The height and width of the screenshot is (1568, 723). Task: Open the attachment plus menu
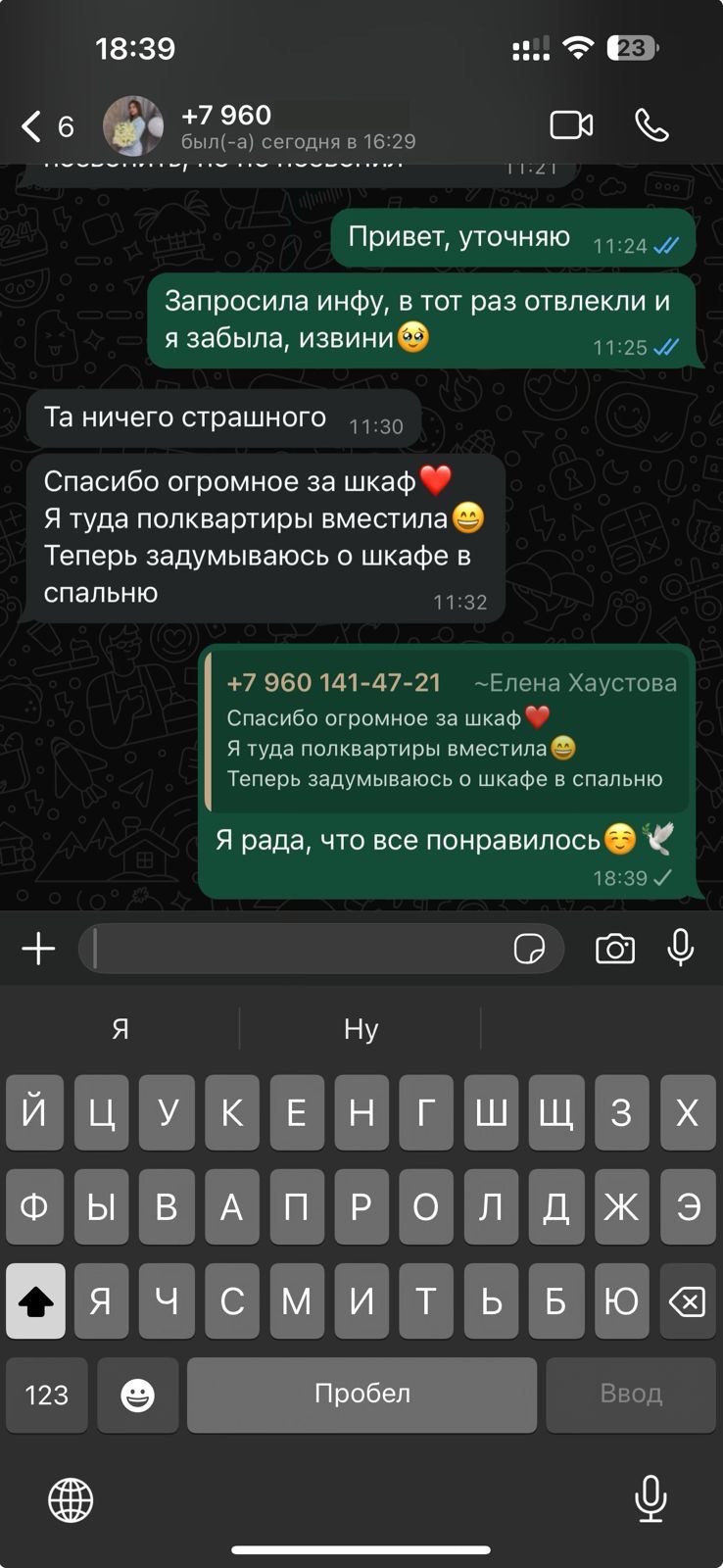(x=38, y=949)
